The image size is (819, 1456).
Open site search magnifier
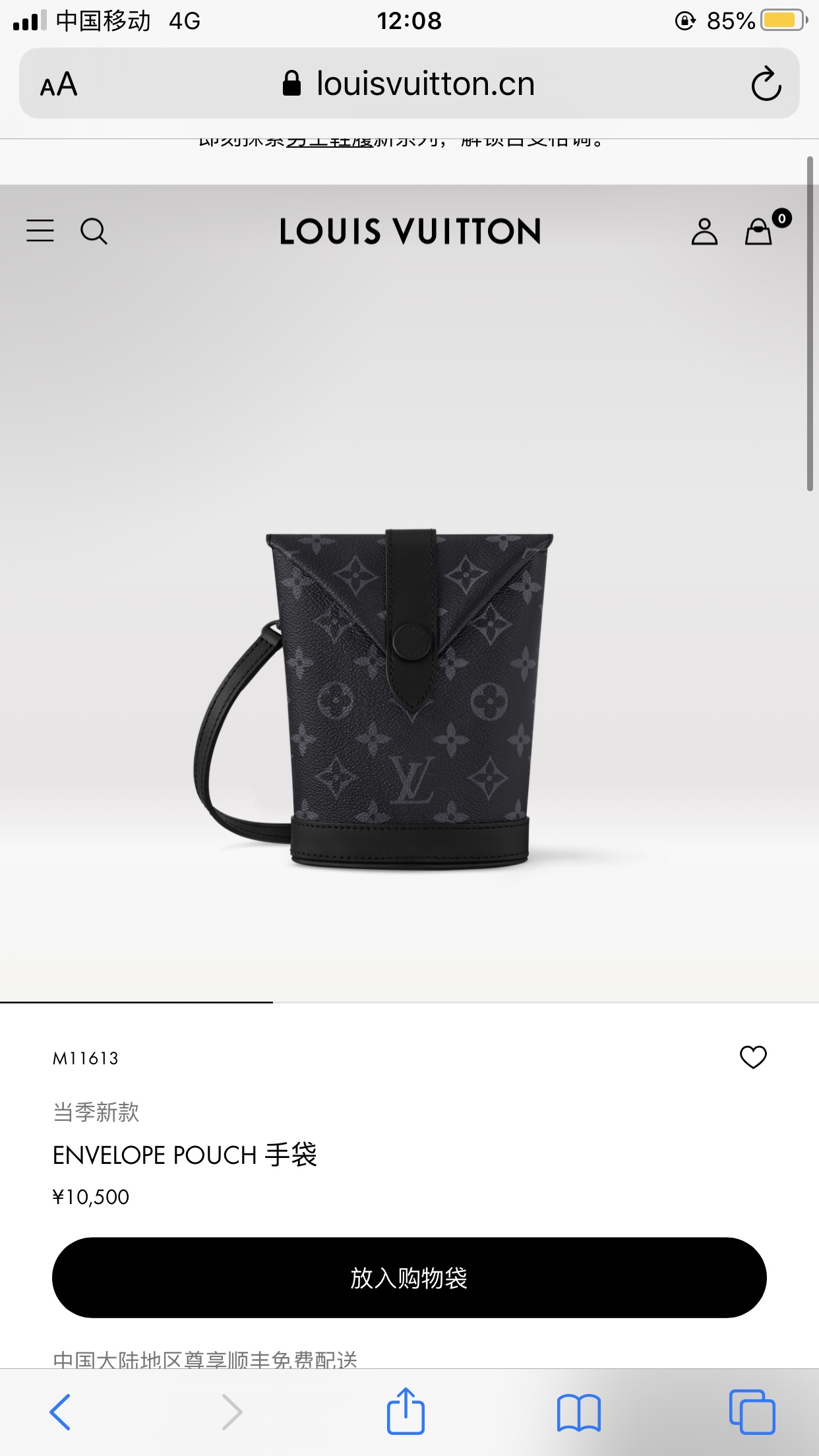coord(94,231)
